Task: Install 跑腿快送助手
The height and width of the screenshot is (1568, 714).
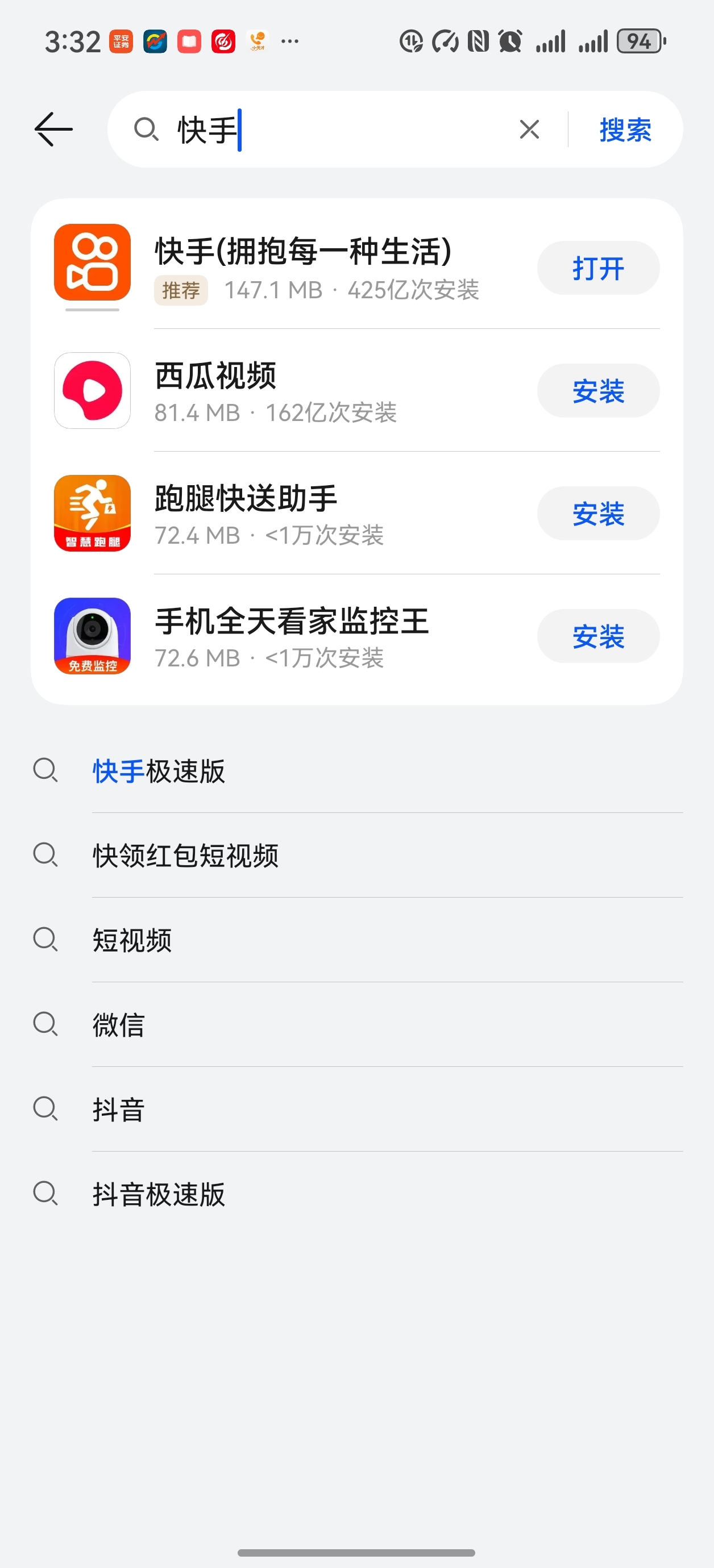Action: 597,514
